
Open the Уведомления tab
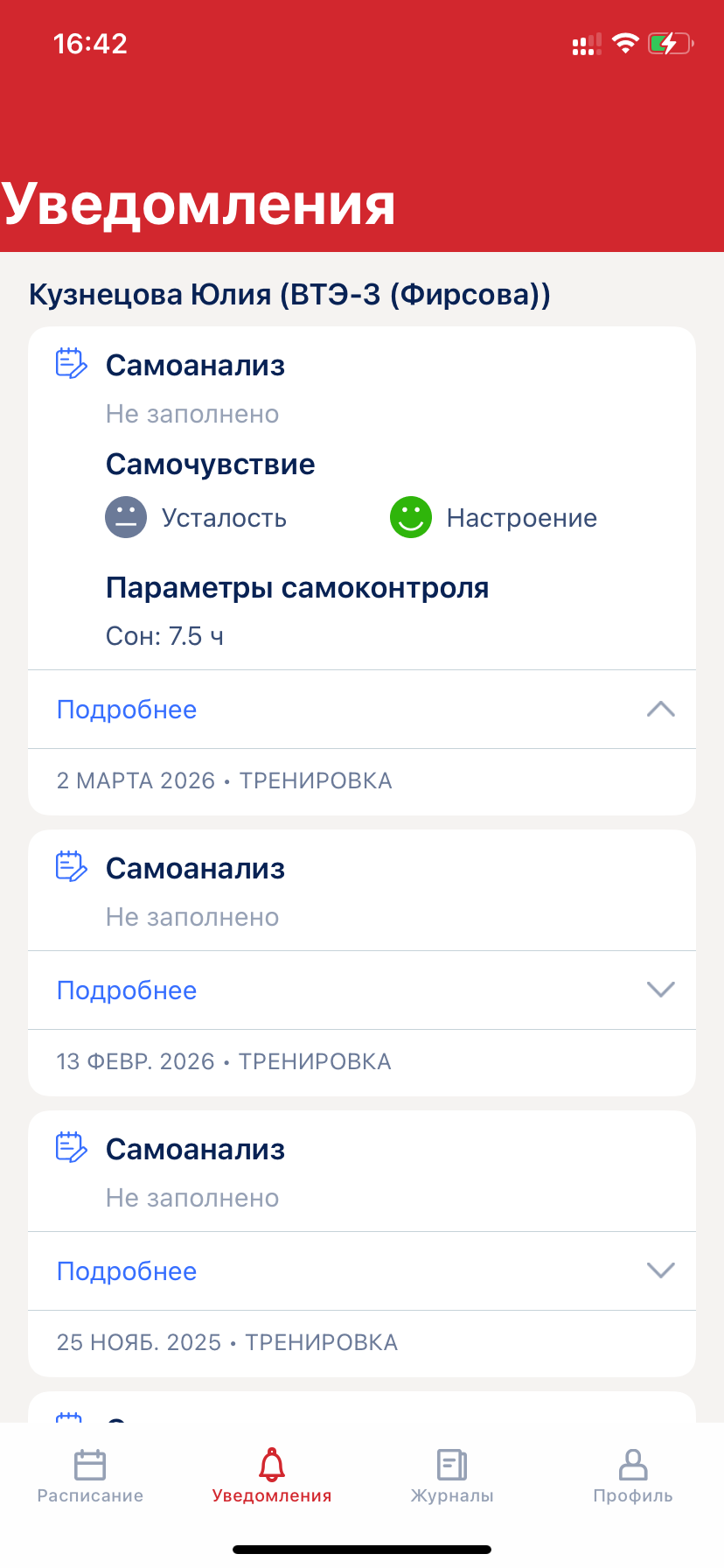pyautogui.click(x=272, y=1476)
